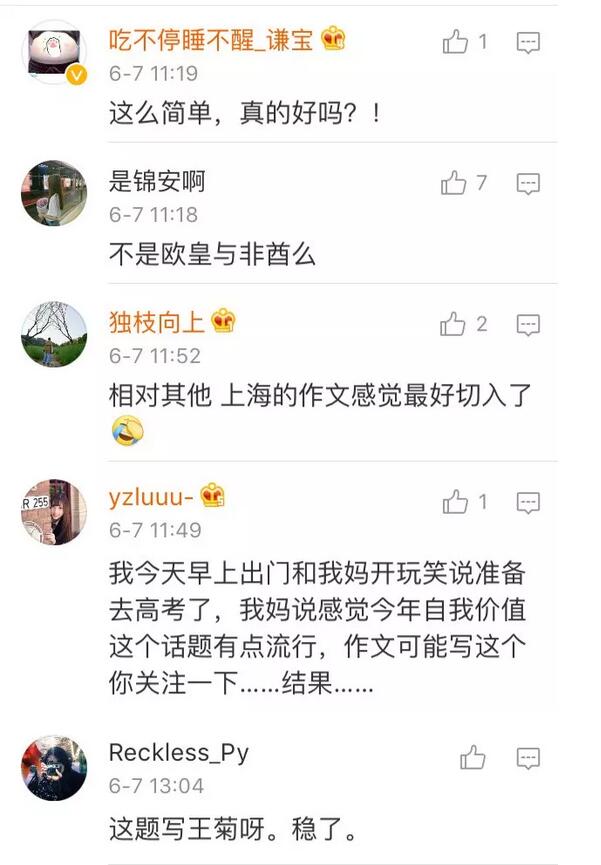Screen dimensions: 601x865
Task: Open 独枝向上's profile avatar
Action: click(53, 334)
